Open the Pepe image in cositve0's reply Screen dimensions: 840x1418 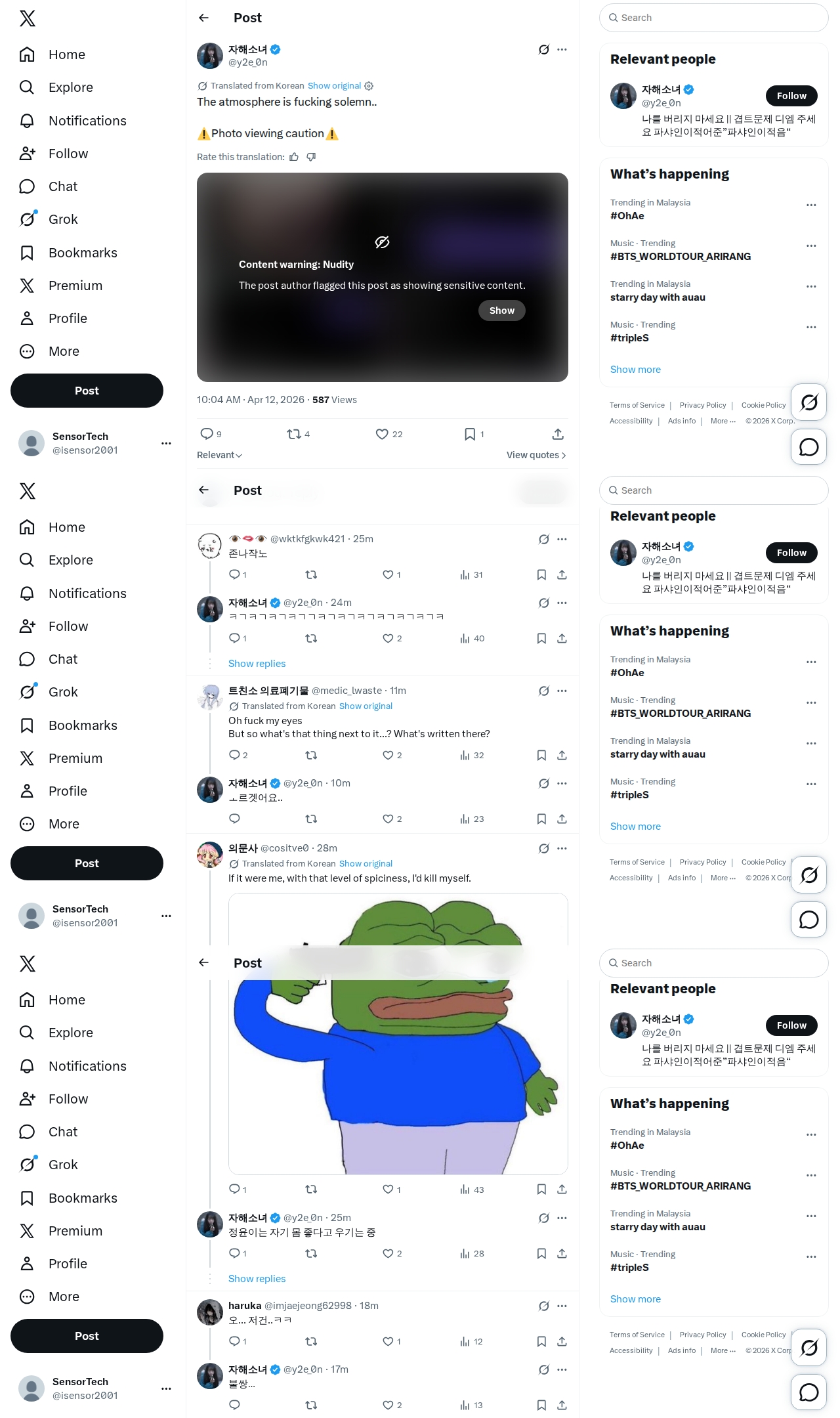(x=398, y=1050)
